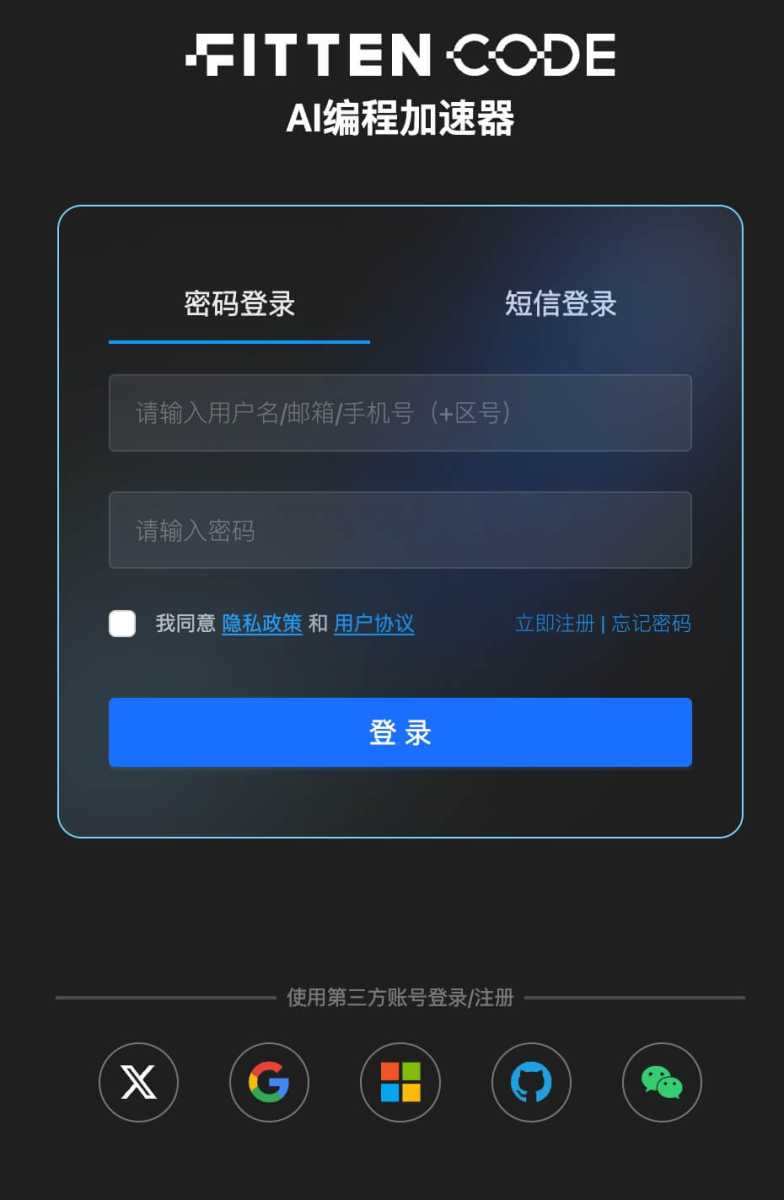Focus the username/email/phone input field

click(400, 413)
